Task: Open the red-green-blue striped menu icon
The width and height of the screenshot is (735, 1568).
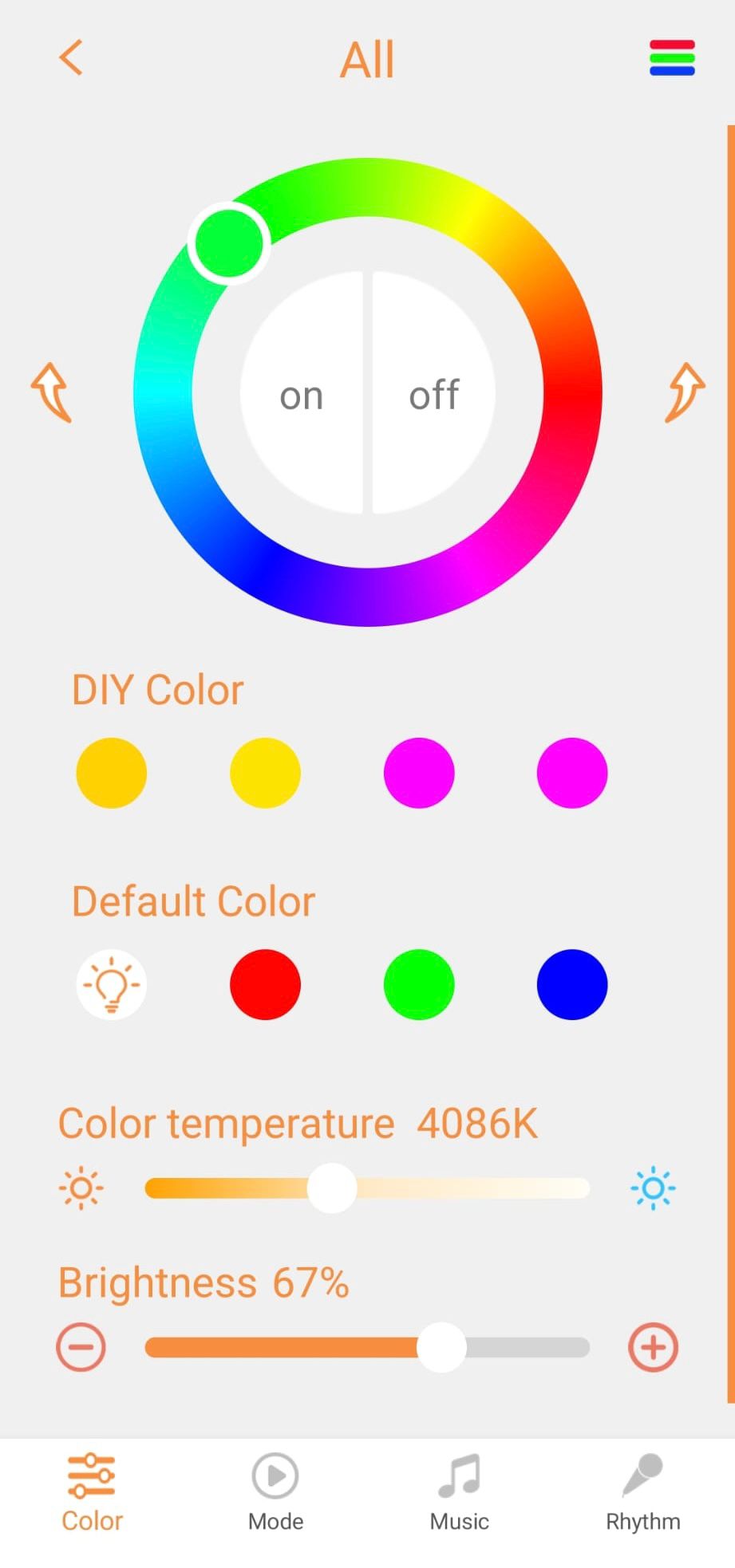Action: click(x=672, y=58)
